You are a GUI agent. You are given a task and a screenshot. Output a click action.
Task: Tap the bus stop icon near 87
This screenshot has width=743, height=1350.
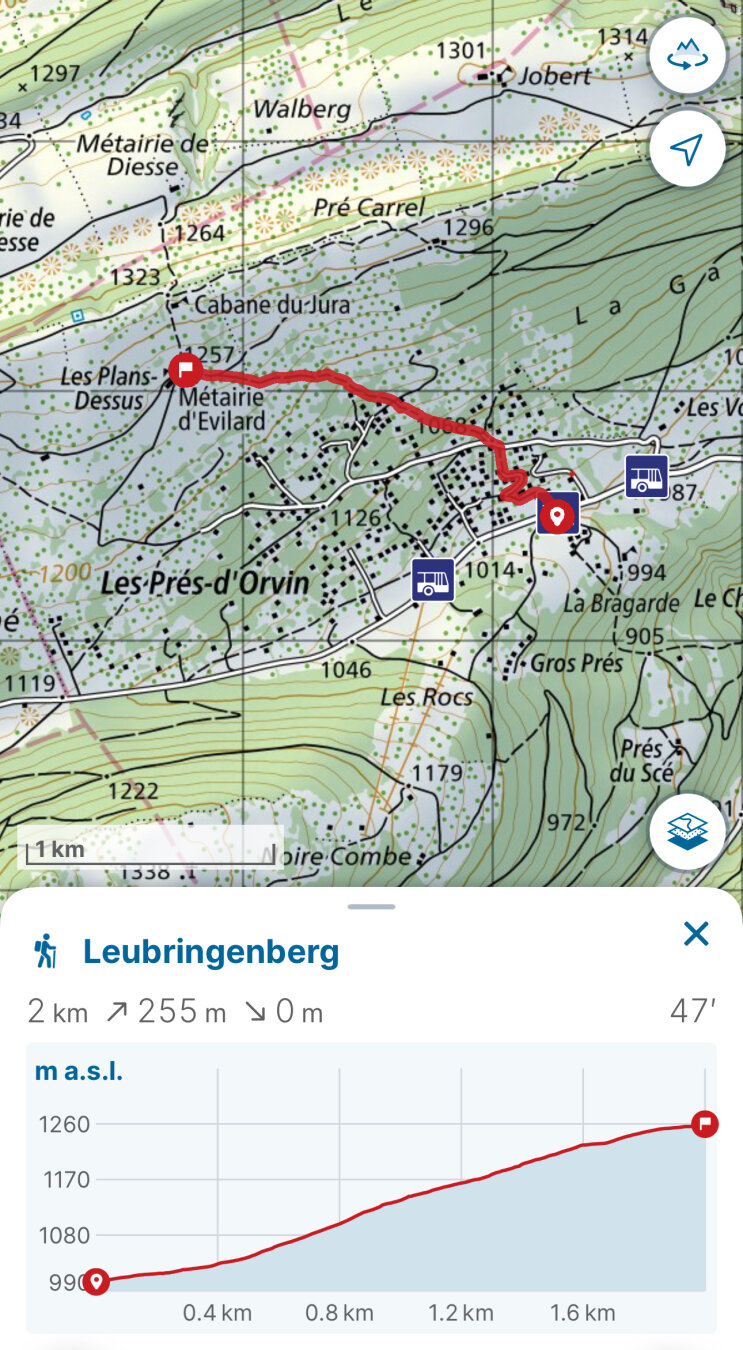[647, 476]
